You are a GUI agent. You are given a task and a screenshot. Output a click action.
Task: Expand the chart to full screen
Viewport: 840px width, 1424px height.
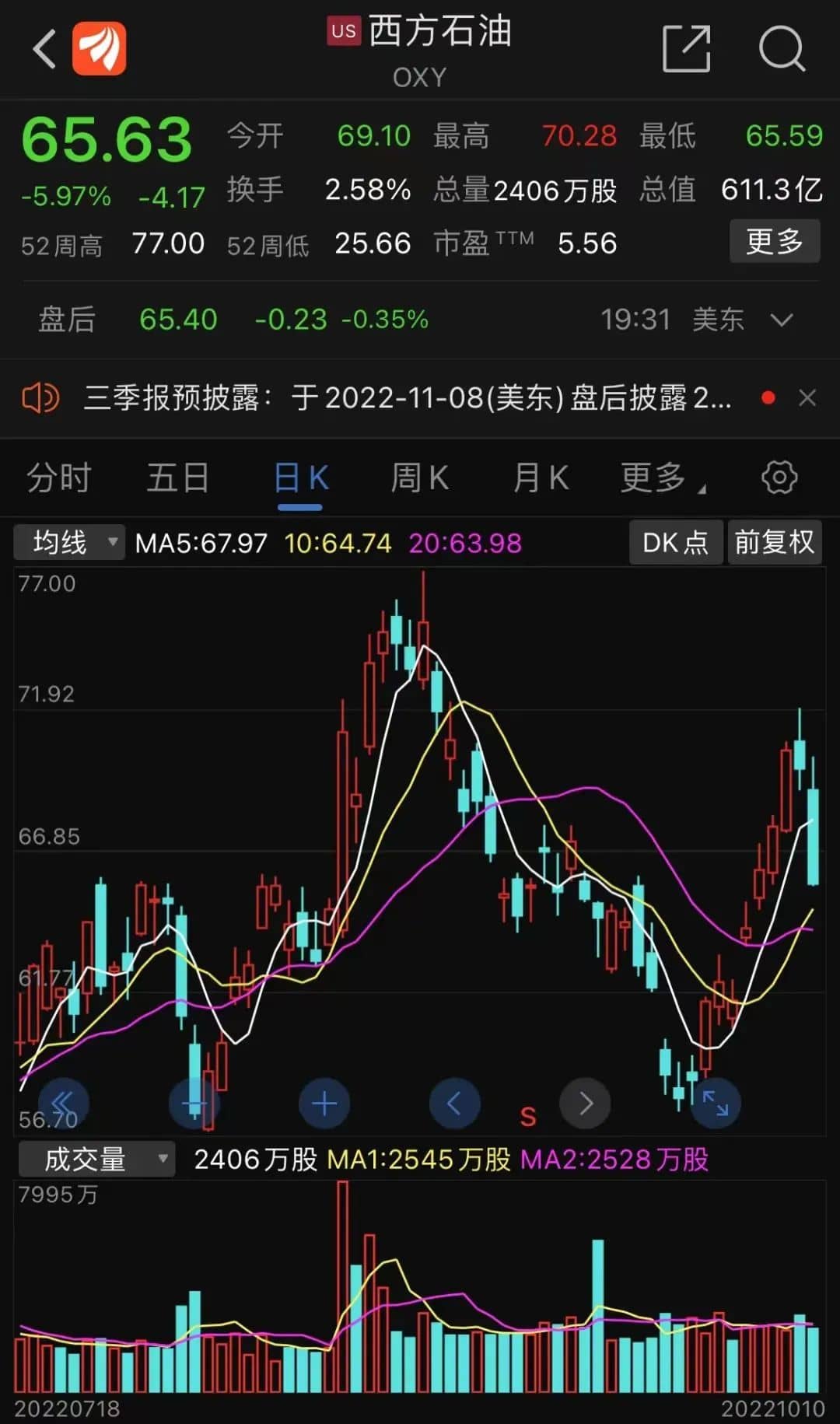(x=715, y=1103)
